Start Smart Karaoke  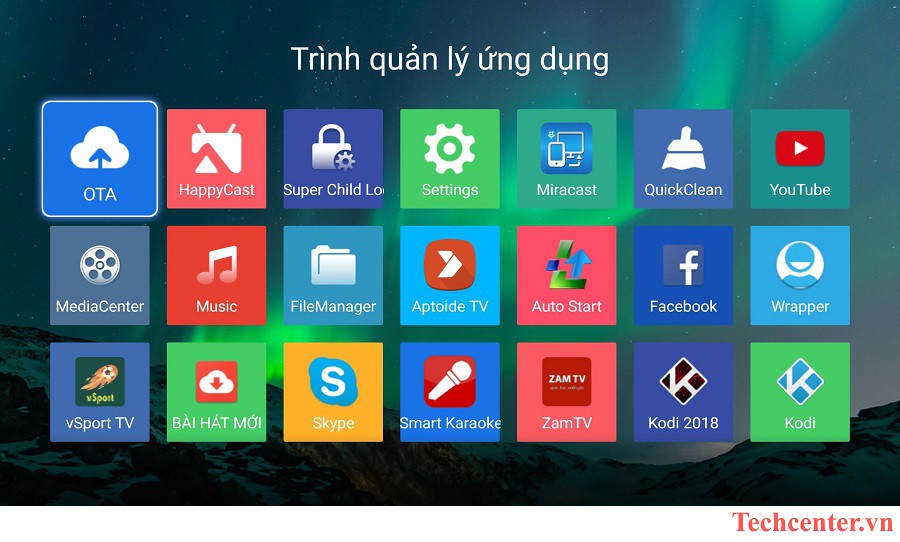(x=450, y=392)
